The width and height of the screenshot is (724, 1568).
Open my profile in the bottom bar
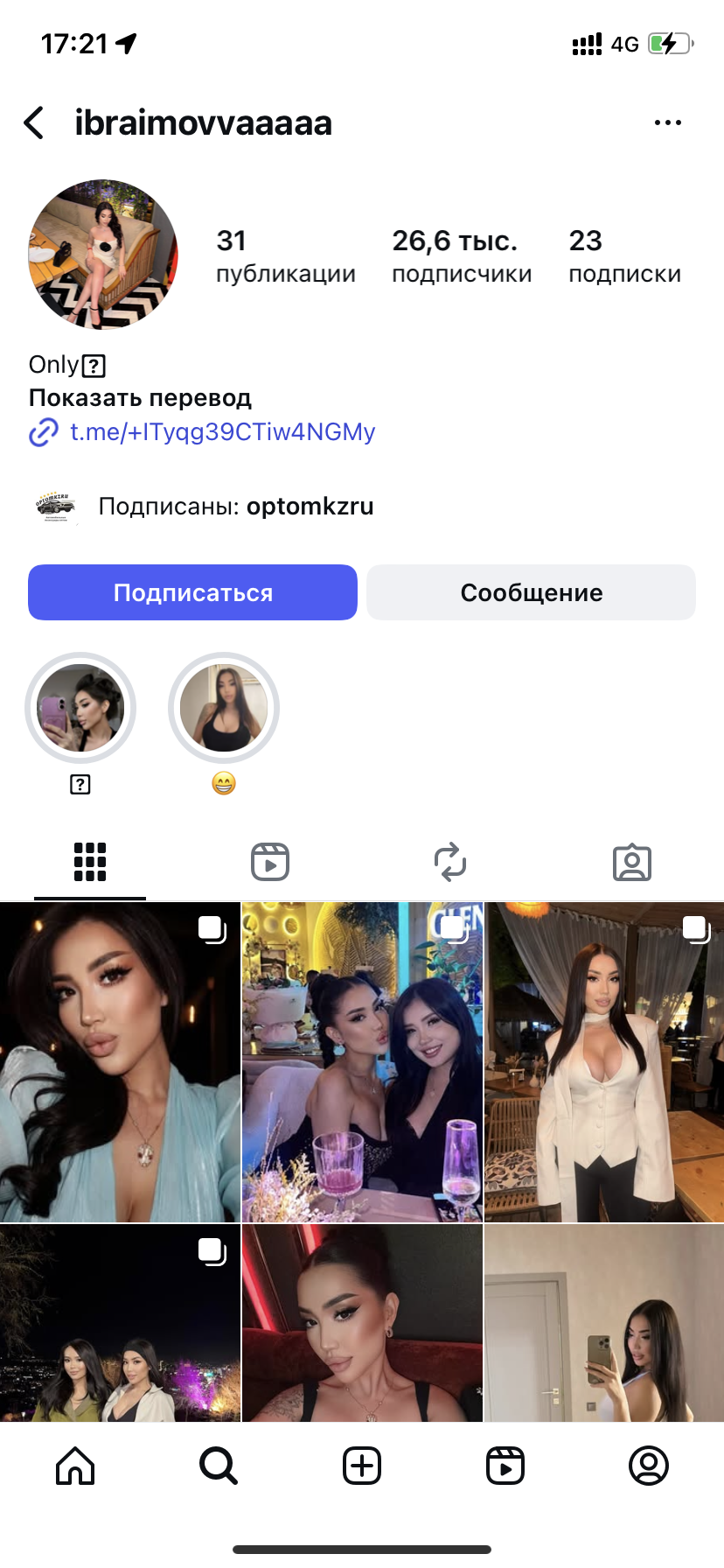648,1466
